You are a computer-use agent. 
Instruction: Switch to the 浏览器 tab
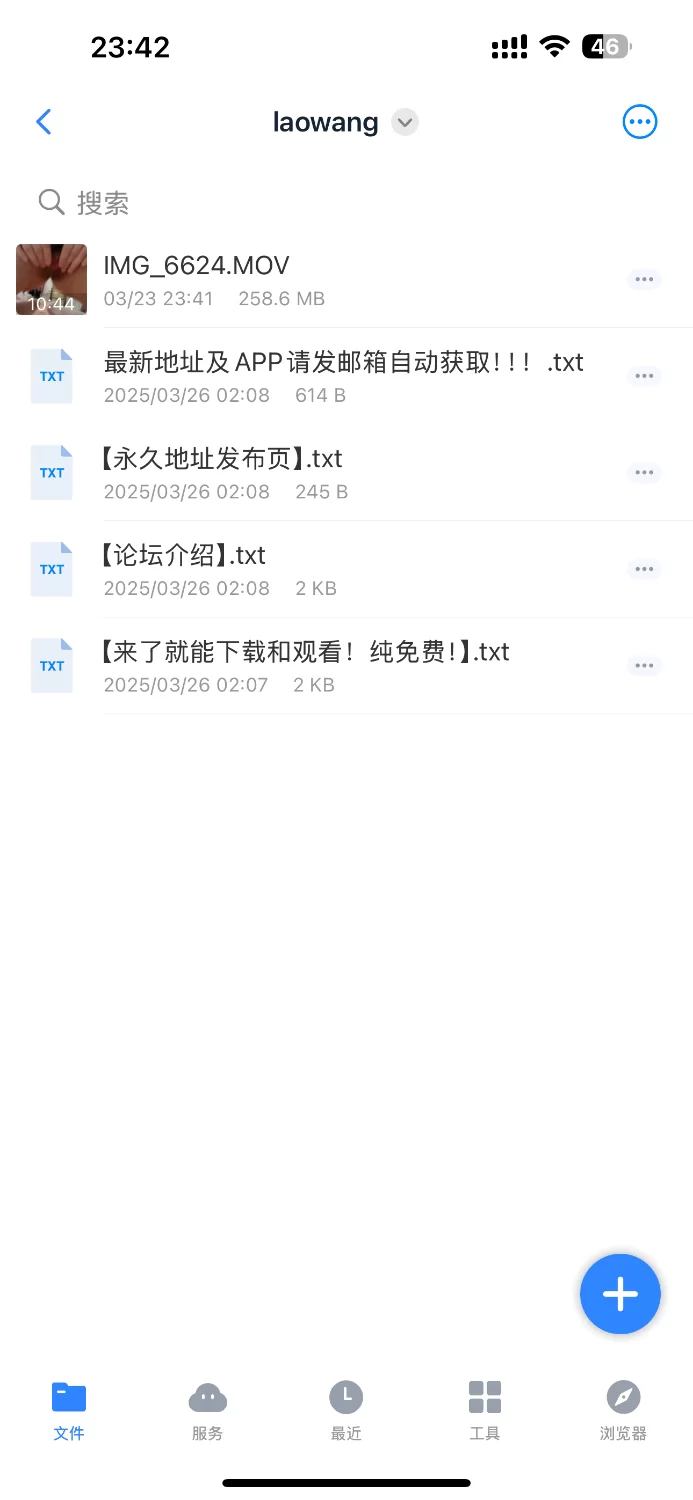coord(623,1410)
